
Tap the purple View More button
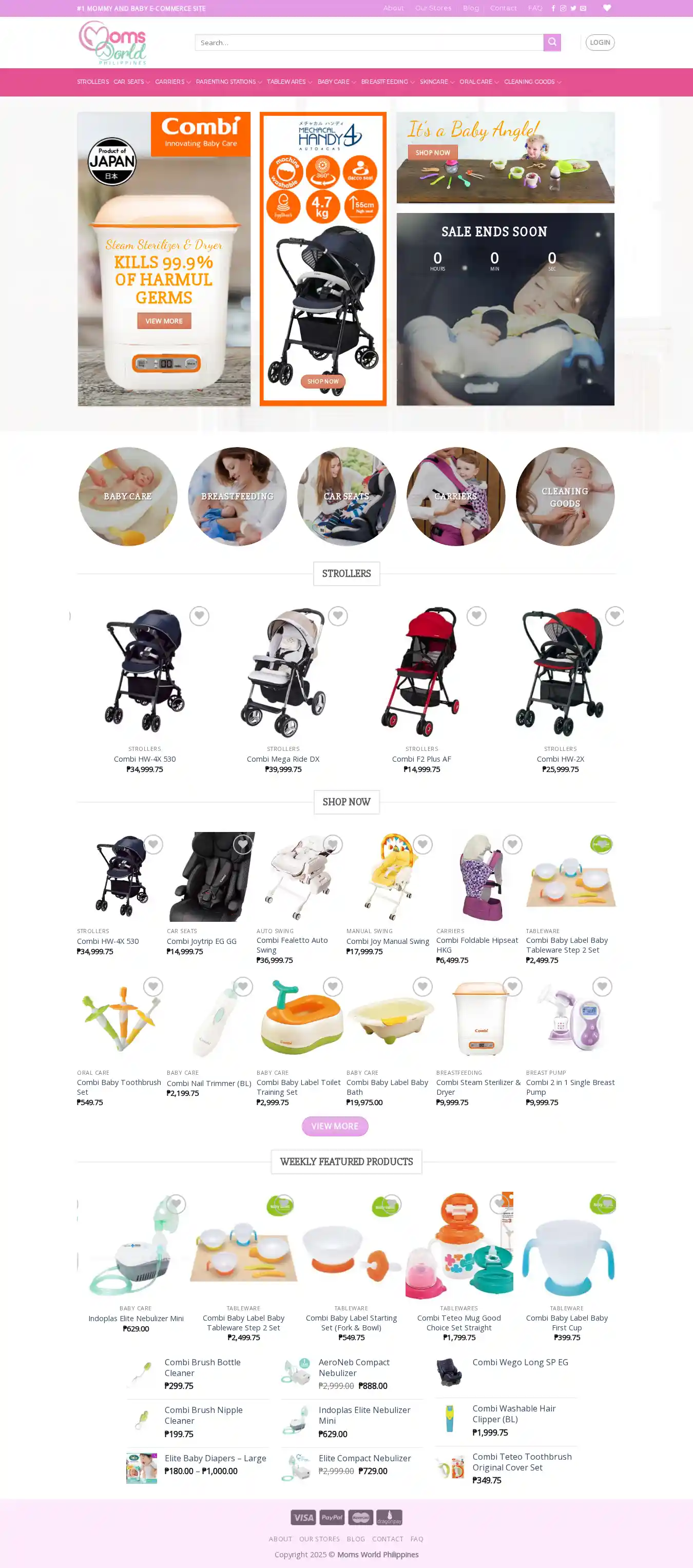pos(334,1126)
